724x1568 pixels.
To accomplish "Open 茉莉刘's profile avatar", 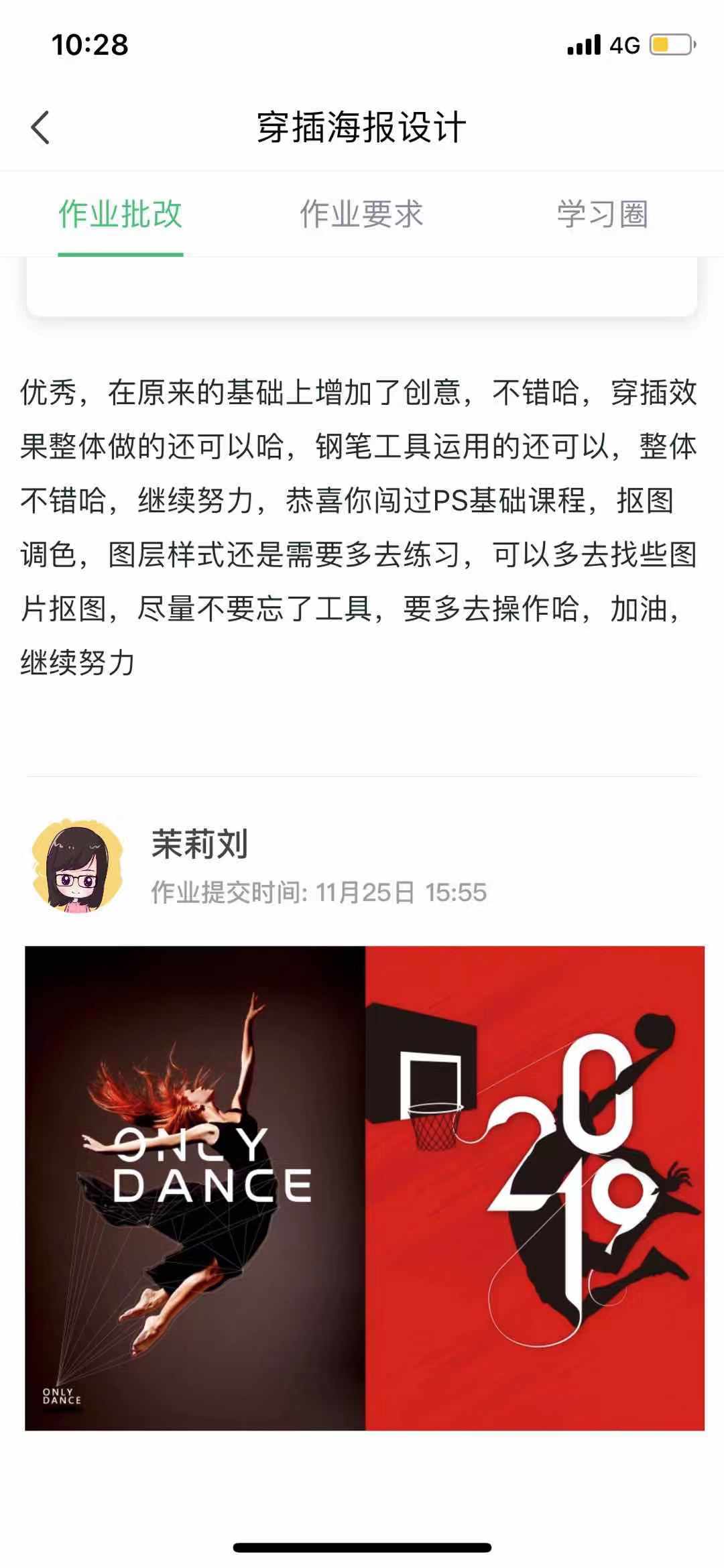I will point(77,866).
